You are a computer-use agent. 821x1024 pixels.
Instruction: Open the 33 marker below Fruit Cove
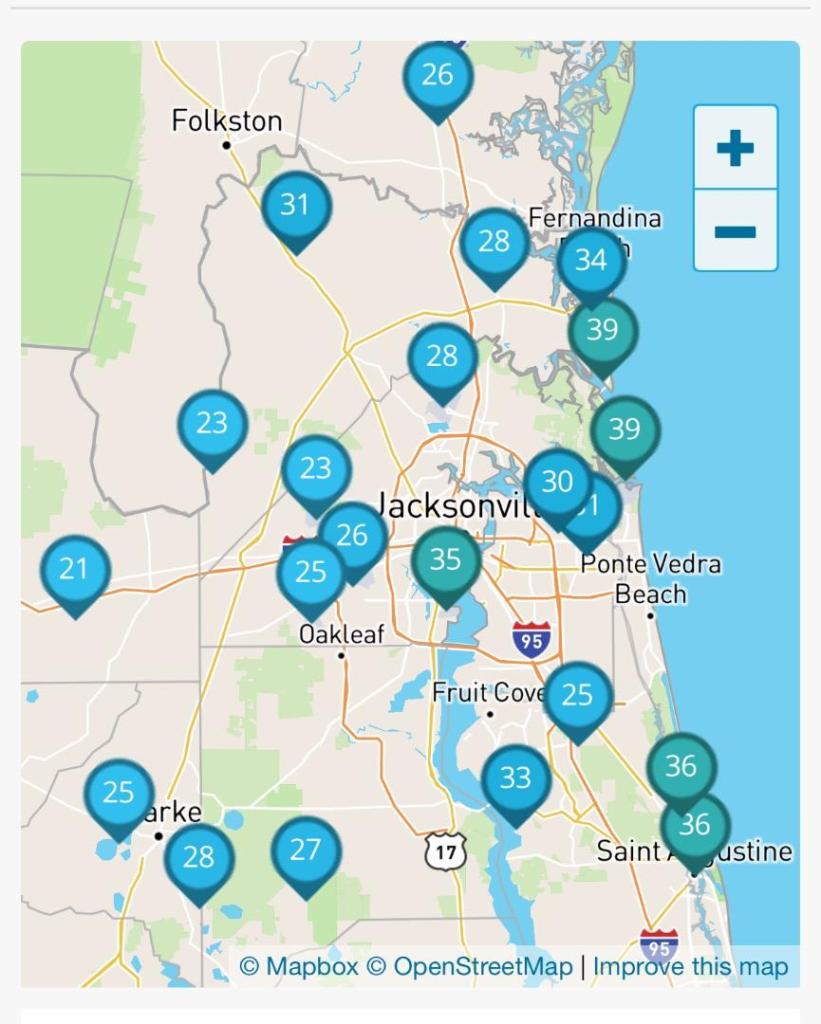point(515,778)
